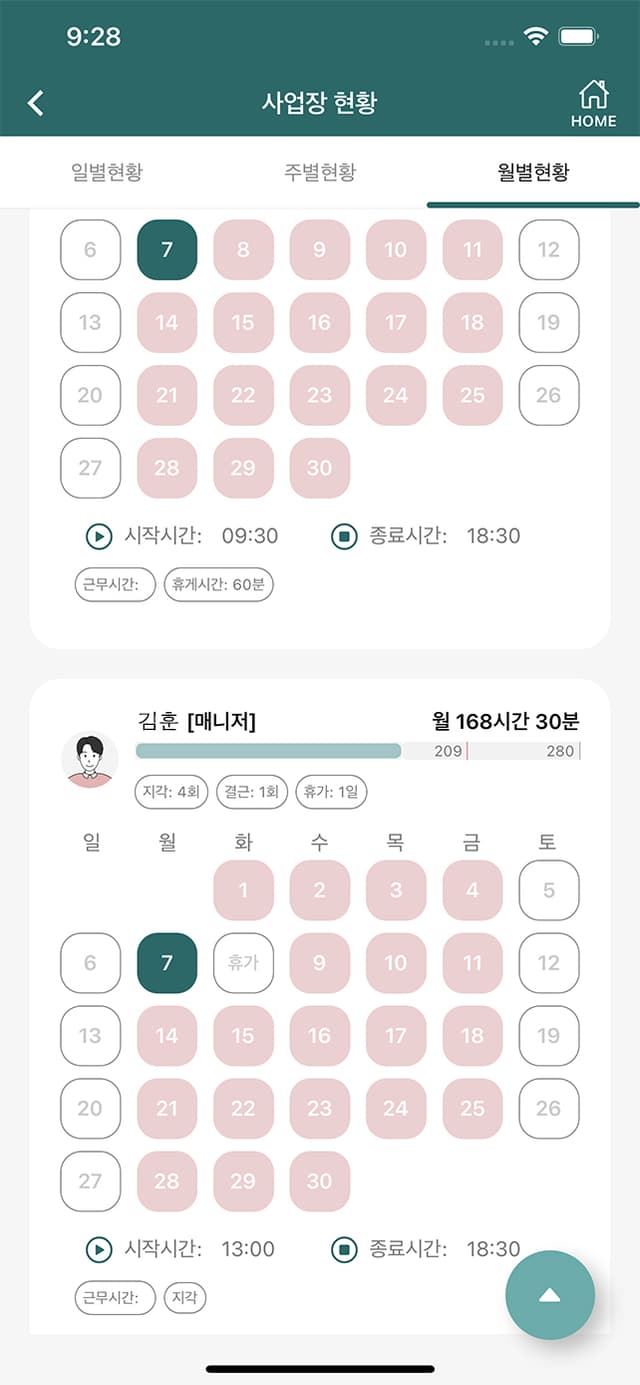Screen dimensions: 640x1385
Task: Open the HOME screen
Action: point(593,104)
